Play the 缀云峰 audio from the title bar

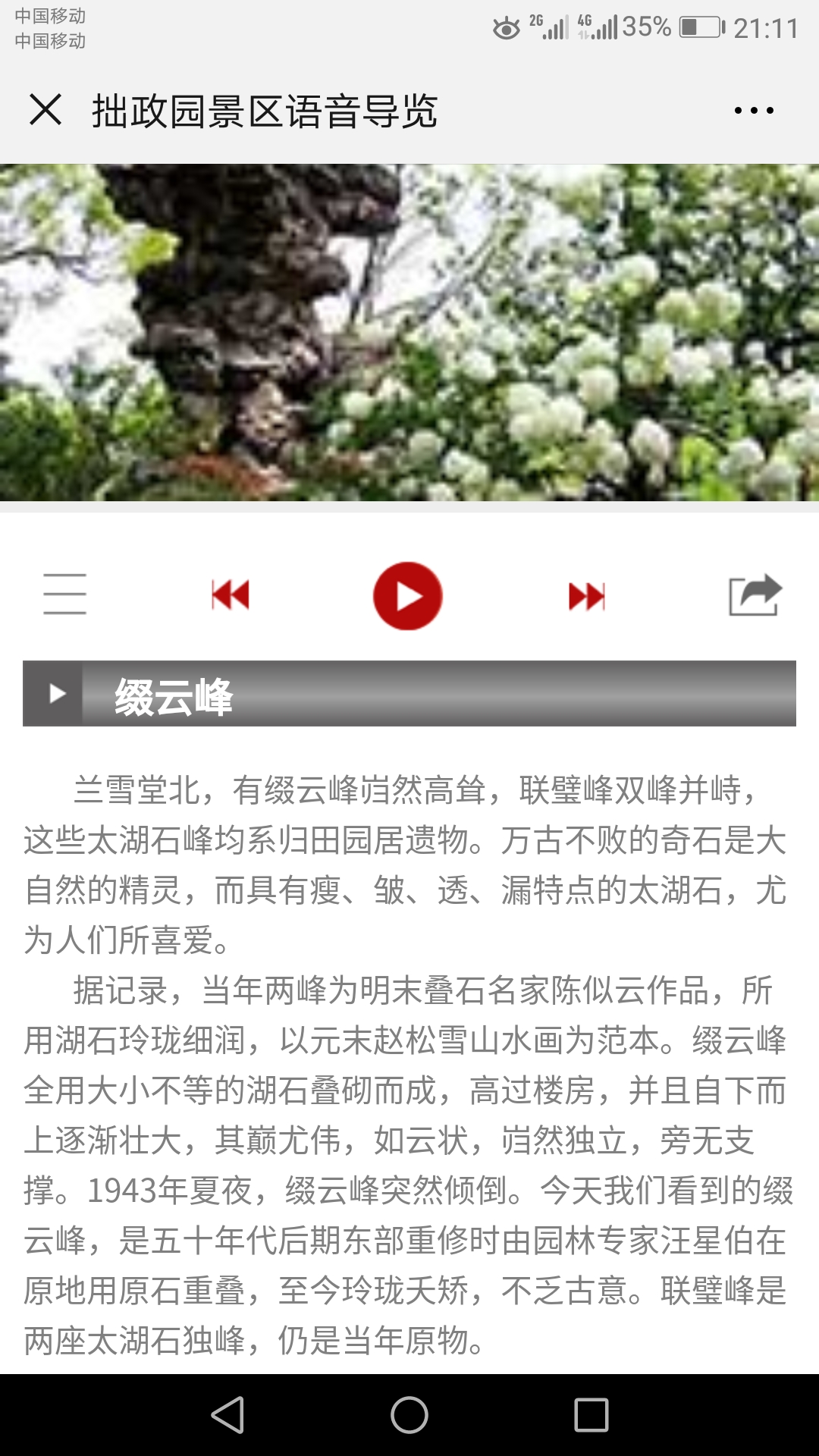(55, 694)
